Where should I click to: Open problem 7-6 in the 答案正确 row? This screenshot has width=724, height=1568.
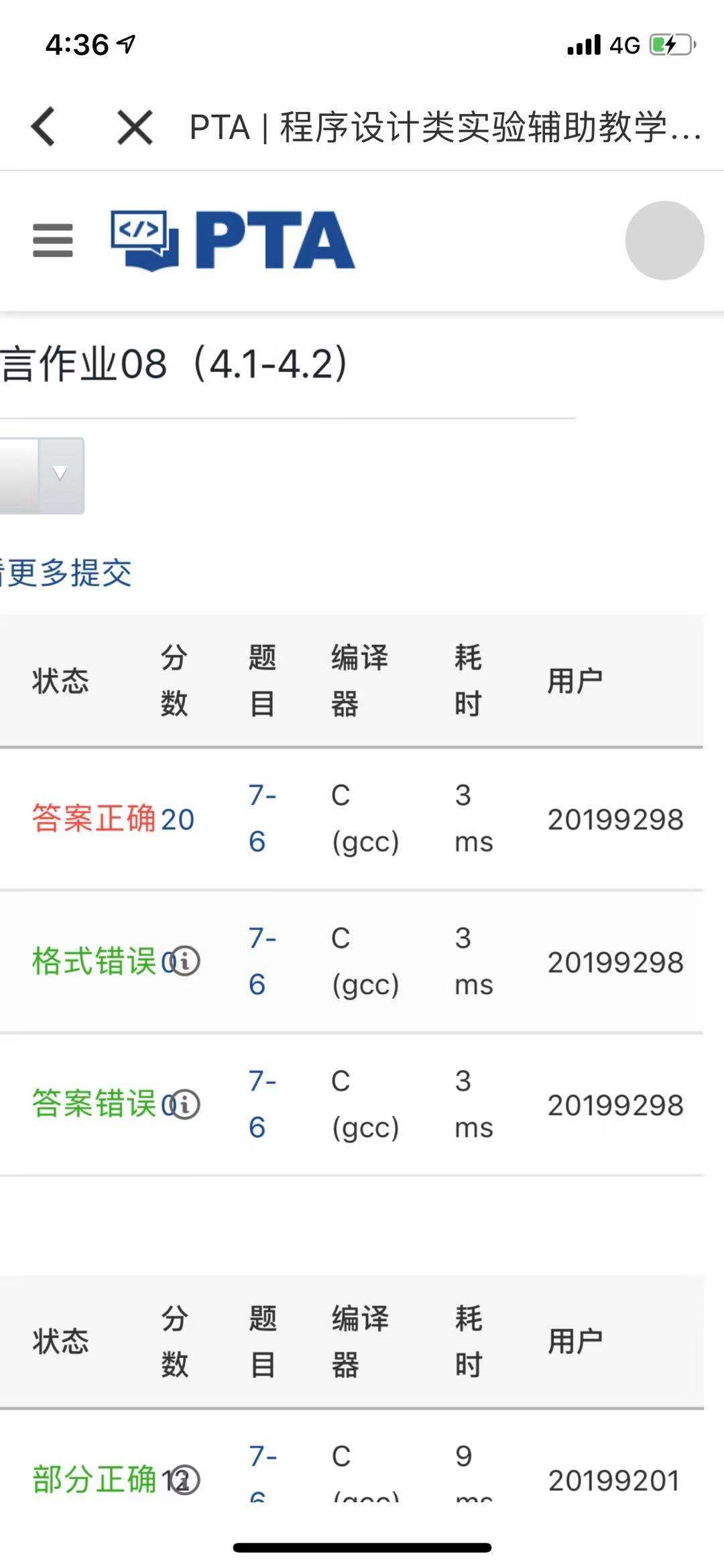[261, 819]
